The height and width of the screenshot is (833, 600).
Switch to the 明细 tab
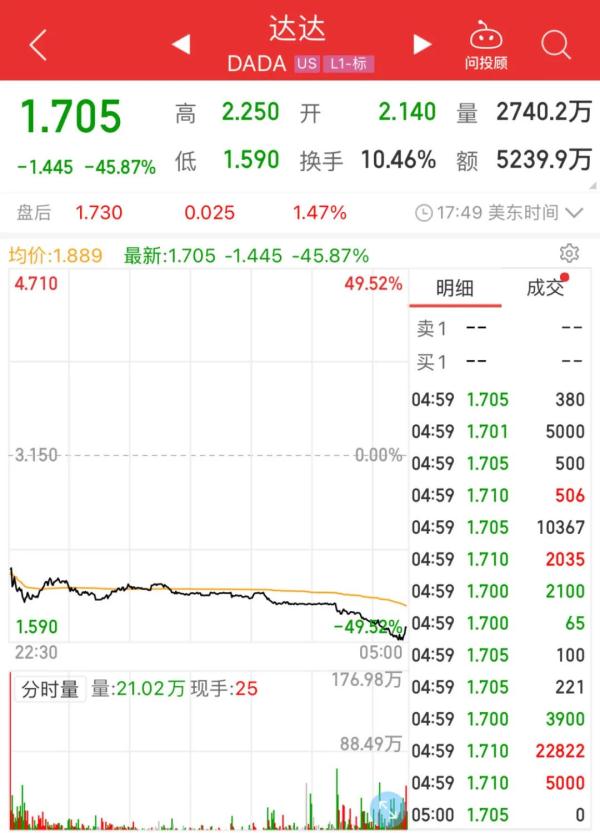pyautogui.click(x=455, y=288)
